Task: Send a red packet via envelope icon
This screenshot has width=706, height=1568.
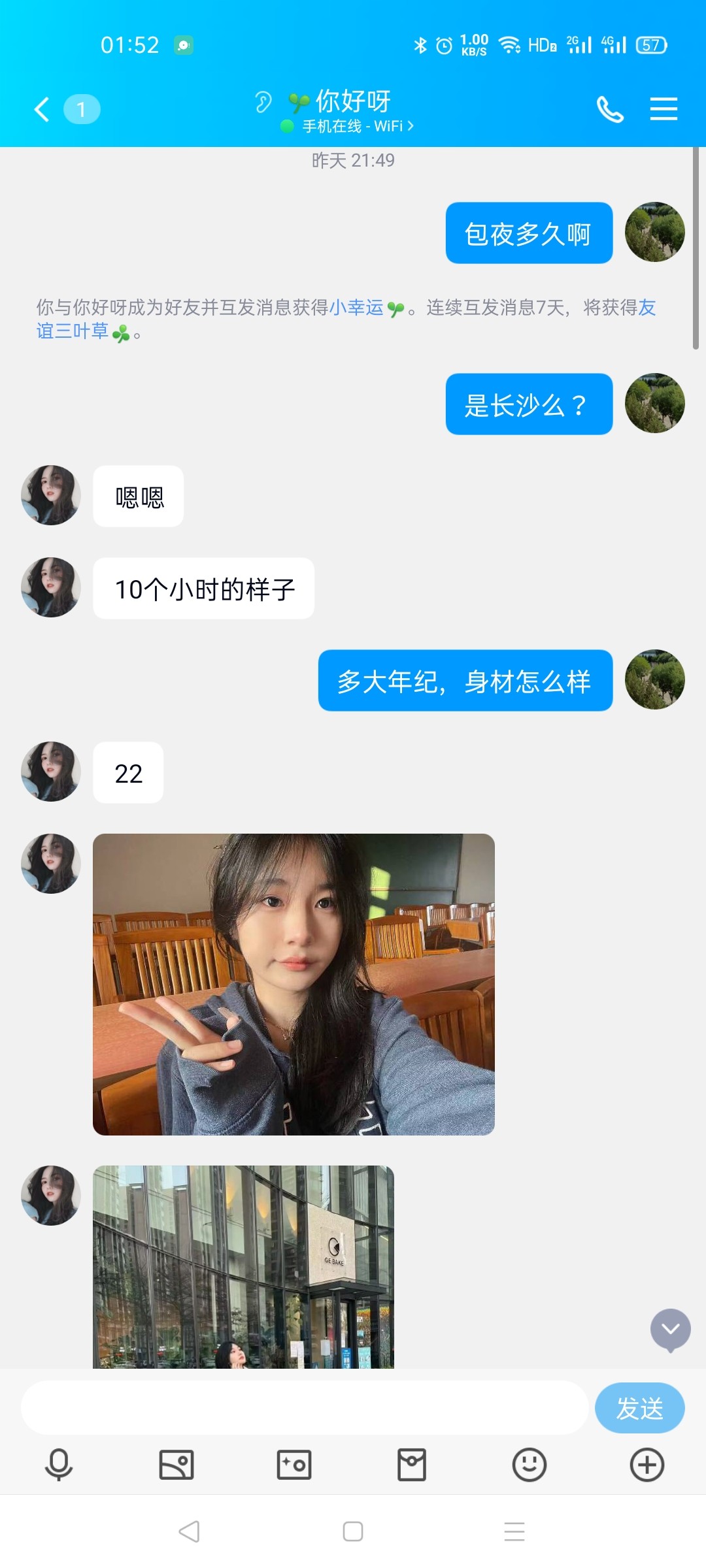Action: [x=411, y=1463]
